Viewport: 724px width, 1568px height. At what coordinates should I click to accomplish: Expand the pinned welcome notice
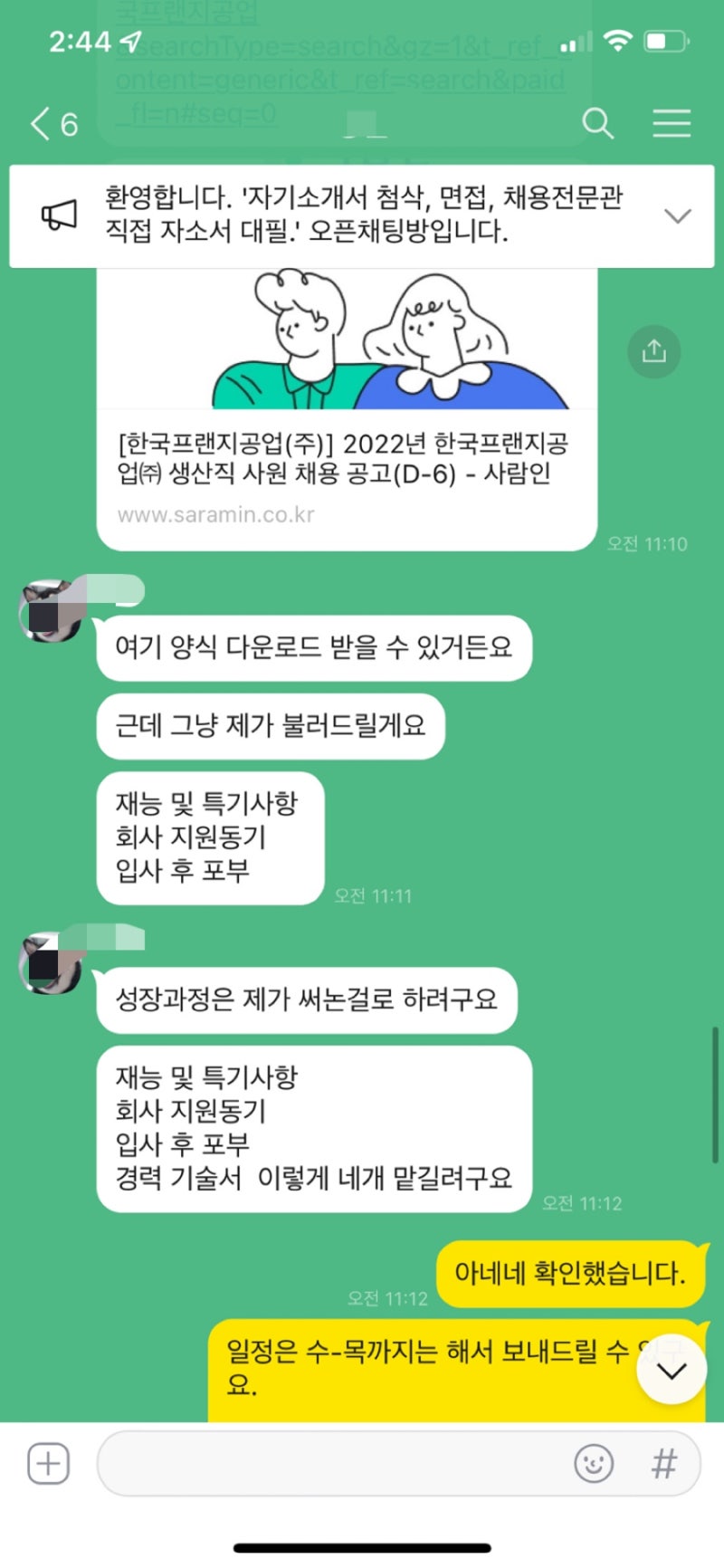(x=677, y=215)
